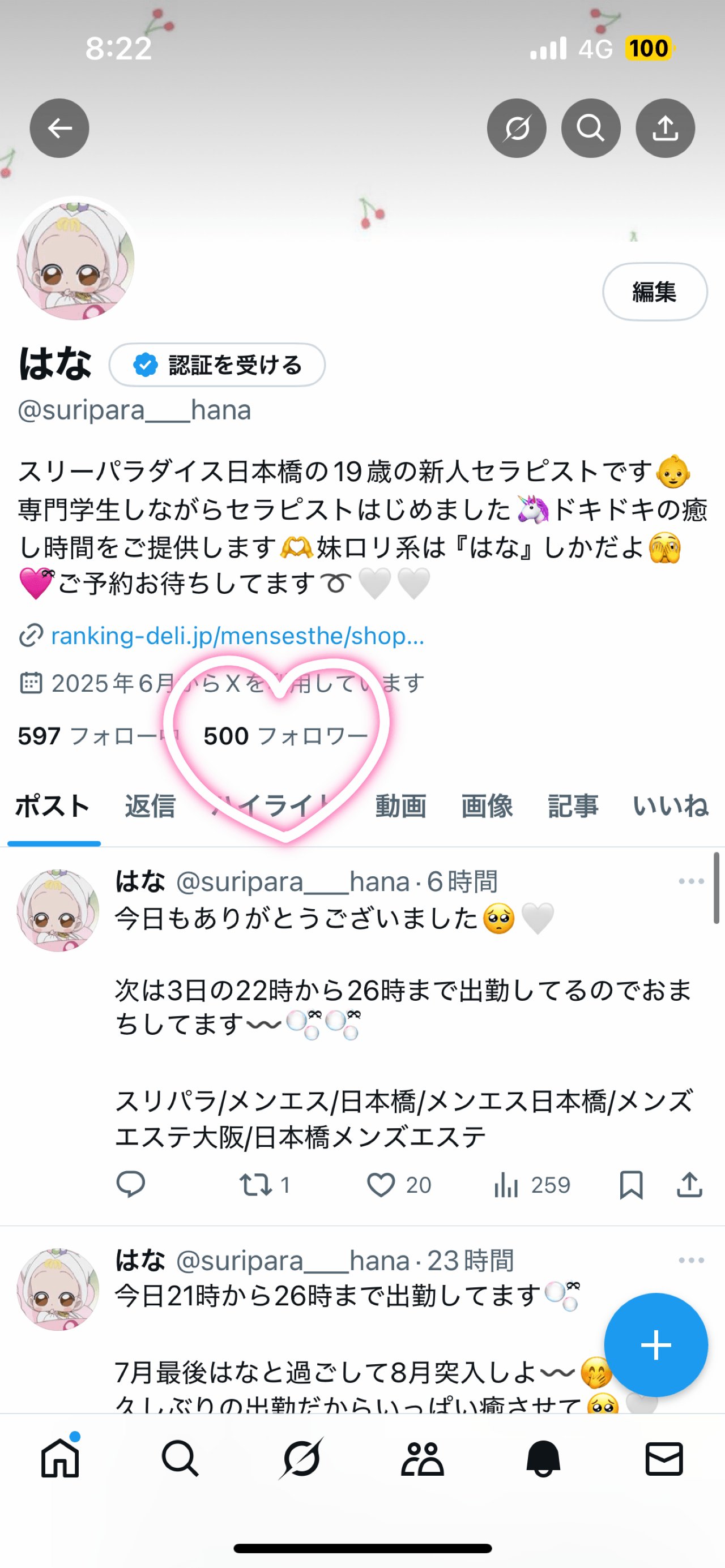Open overflow menu on the 23時間 post
Screen dimensions: 725x1568
click(691, 1260)
